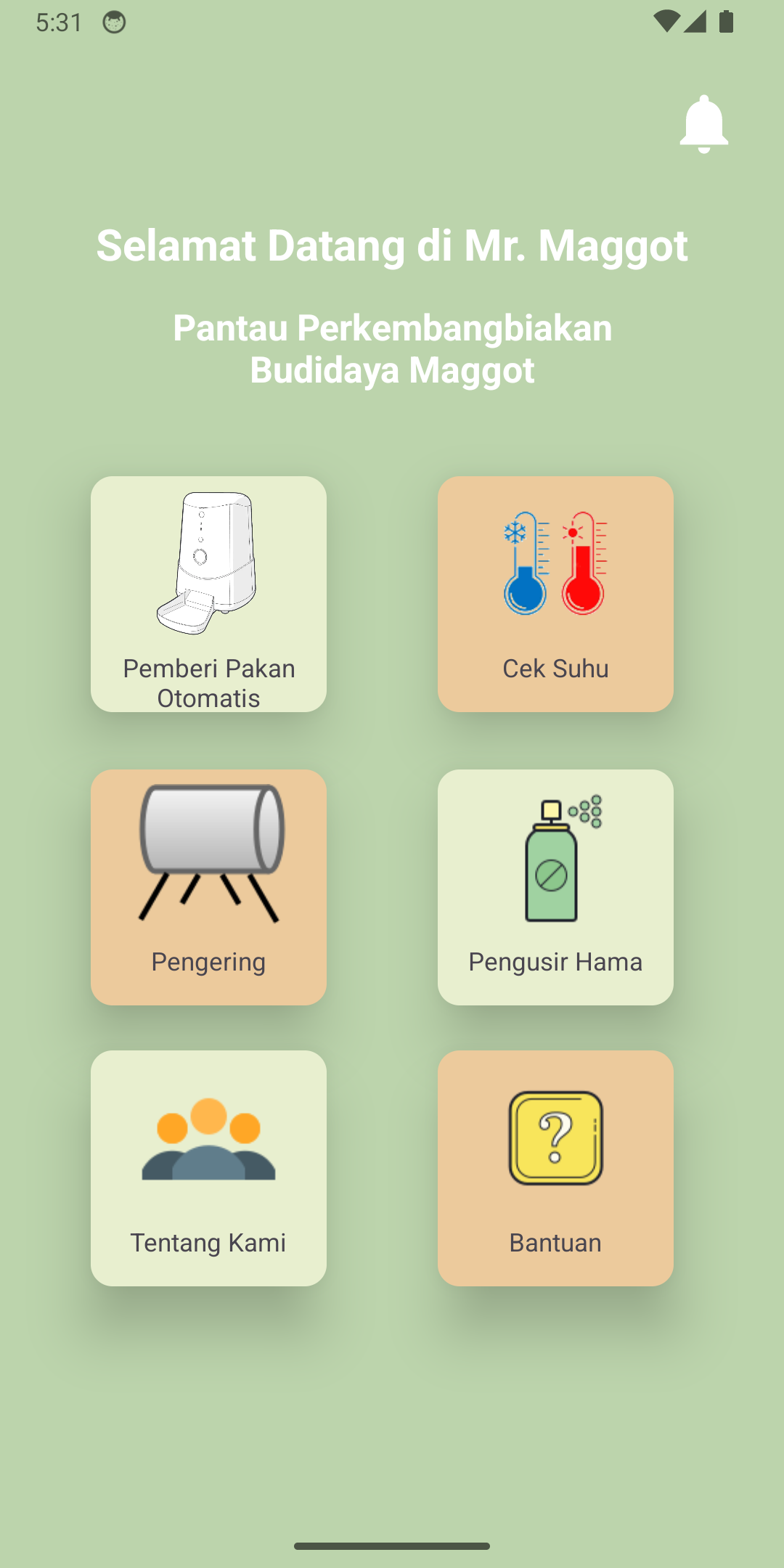Open Pengusir Hama card
This screenshot has width=784, height=1568.
tap(555, 887)
